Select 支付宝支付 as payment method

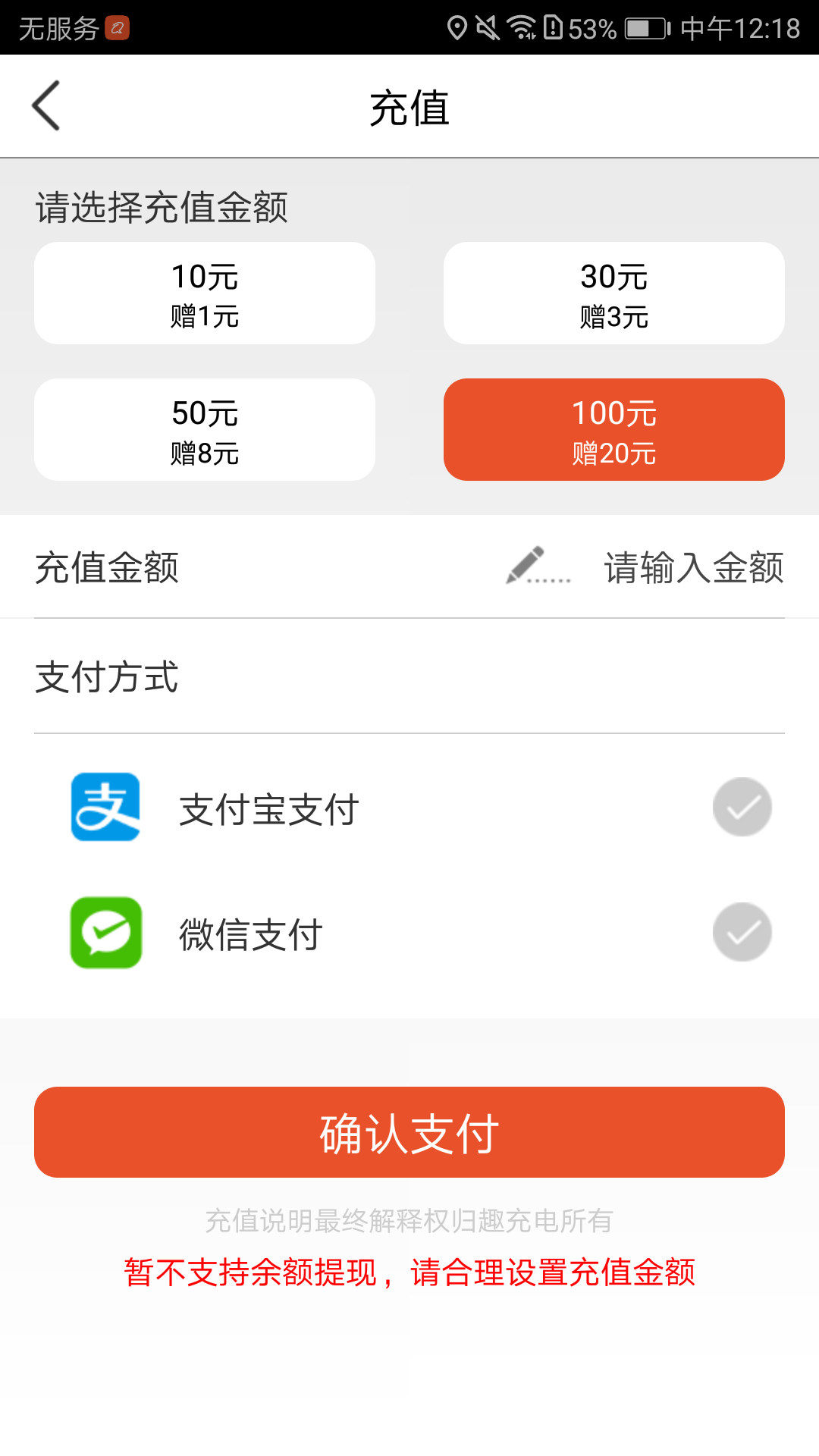click(x=742, y=808)
